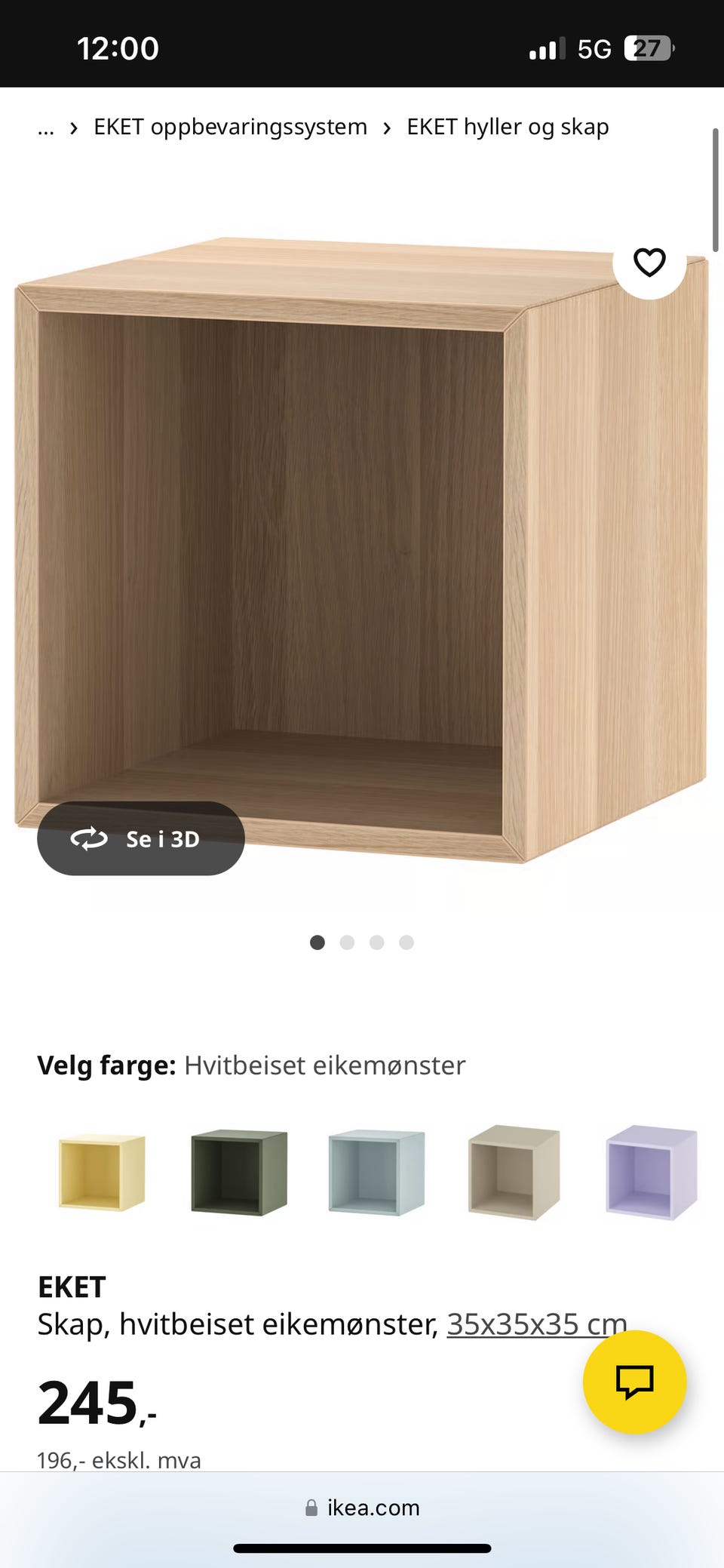Open EKET hyller og skap breadcrumb
Screen dimensions: 724x1568
pyautogui.click(x=507, y=127)
